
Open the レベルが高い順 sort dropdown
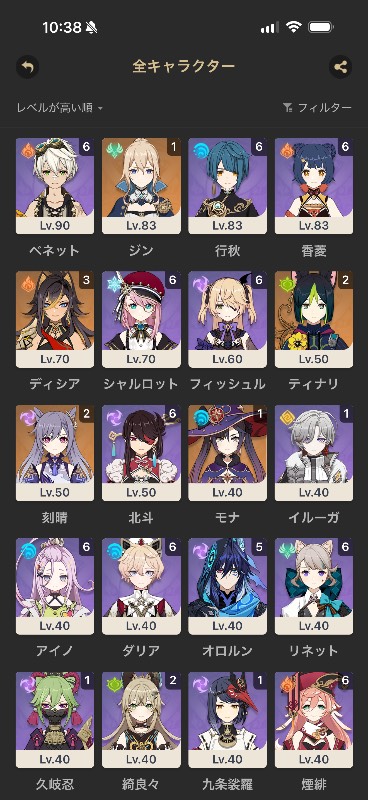(x=60, y=108)
